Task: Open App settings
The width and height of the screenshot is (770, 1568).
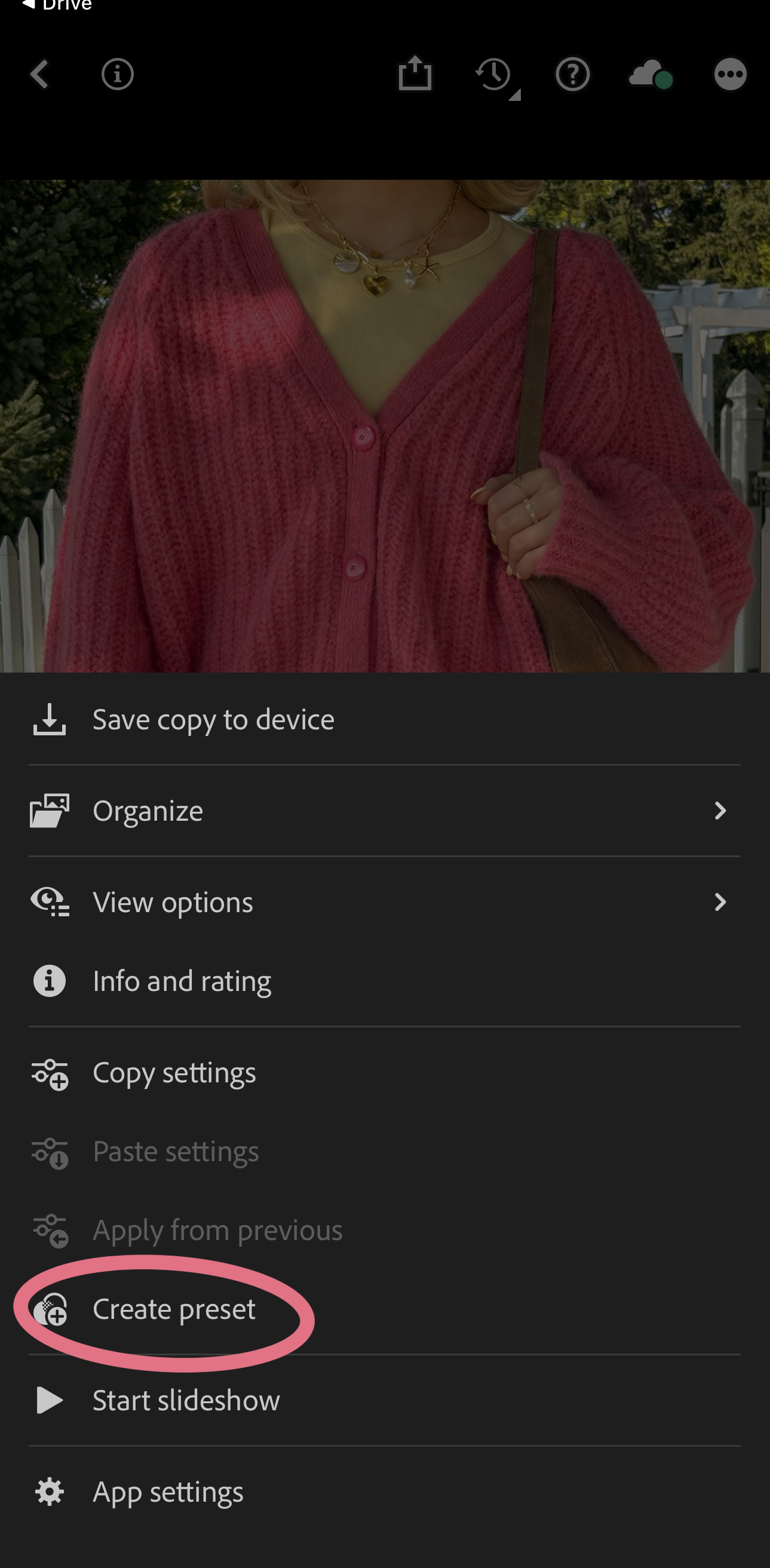Action: tap(167, 1492)
